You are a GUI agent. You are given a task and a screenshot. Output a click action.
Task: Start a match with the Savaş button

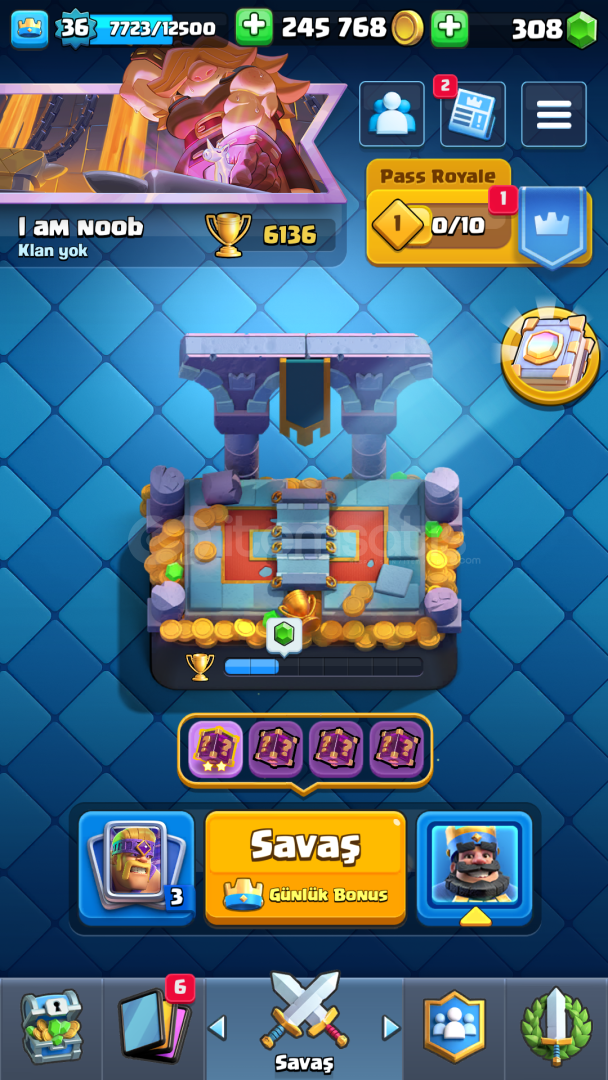click(x=305, y=867)
